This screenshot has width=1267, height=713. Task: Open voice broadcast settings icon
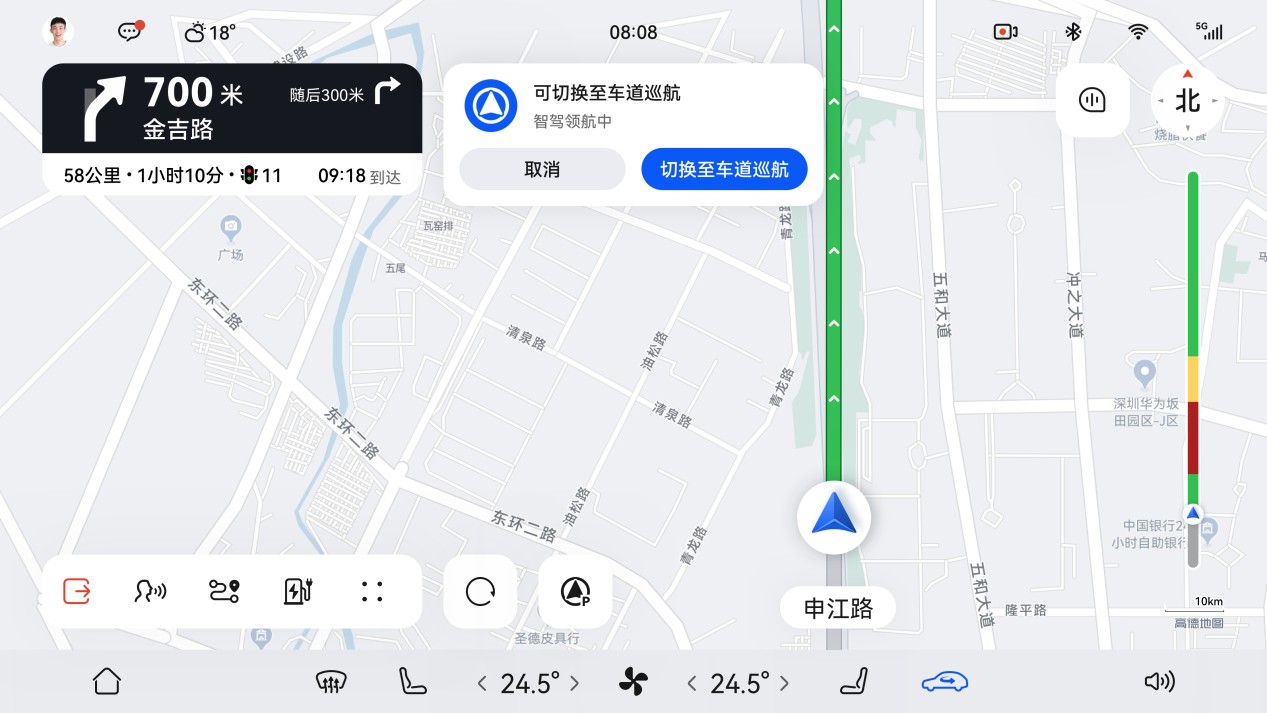tap(150, 591)
